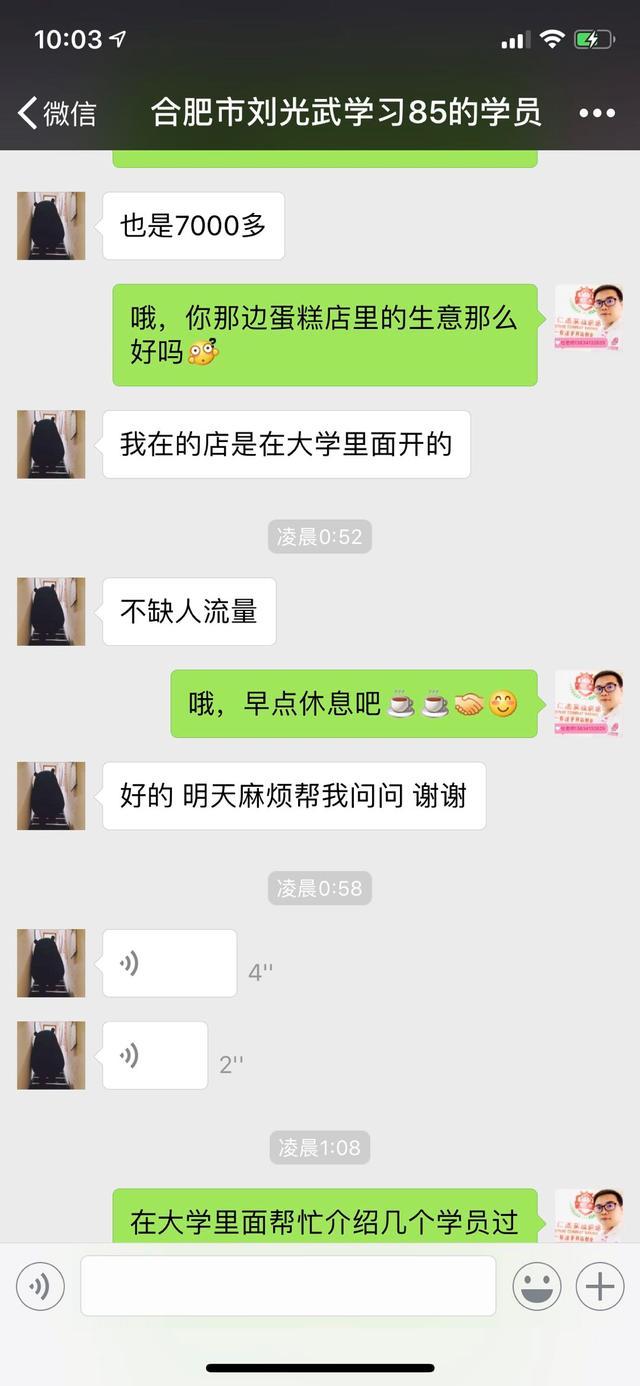
Task: Open the chat info overflow menu
Action: [x=597, y=113]
